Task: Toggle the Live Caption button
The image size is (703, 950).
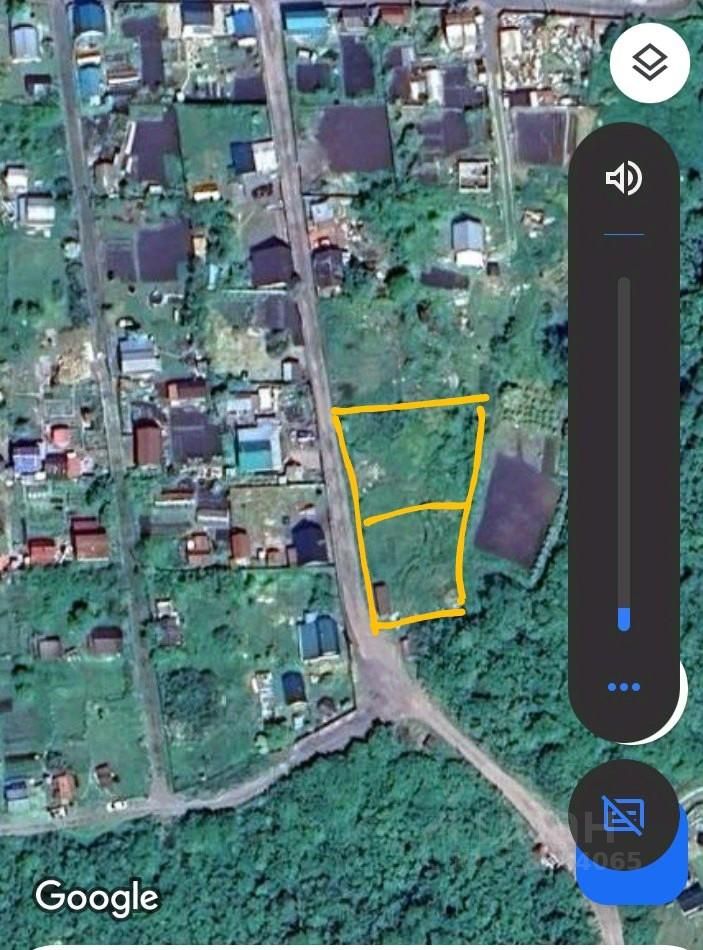Action: coord(624,816)
